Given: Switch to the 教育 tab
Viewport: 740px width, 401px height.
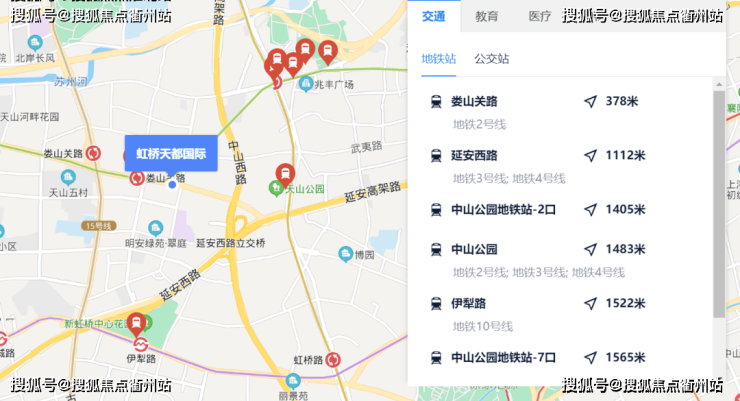Looking at the screenshot, I should pyautogui.click(x=487, y=16).
